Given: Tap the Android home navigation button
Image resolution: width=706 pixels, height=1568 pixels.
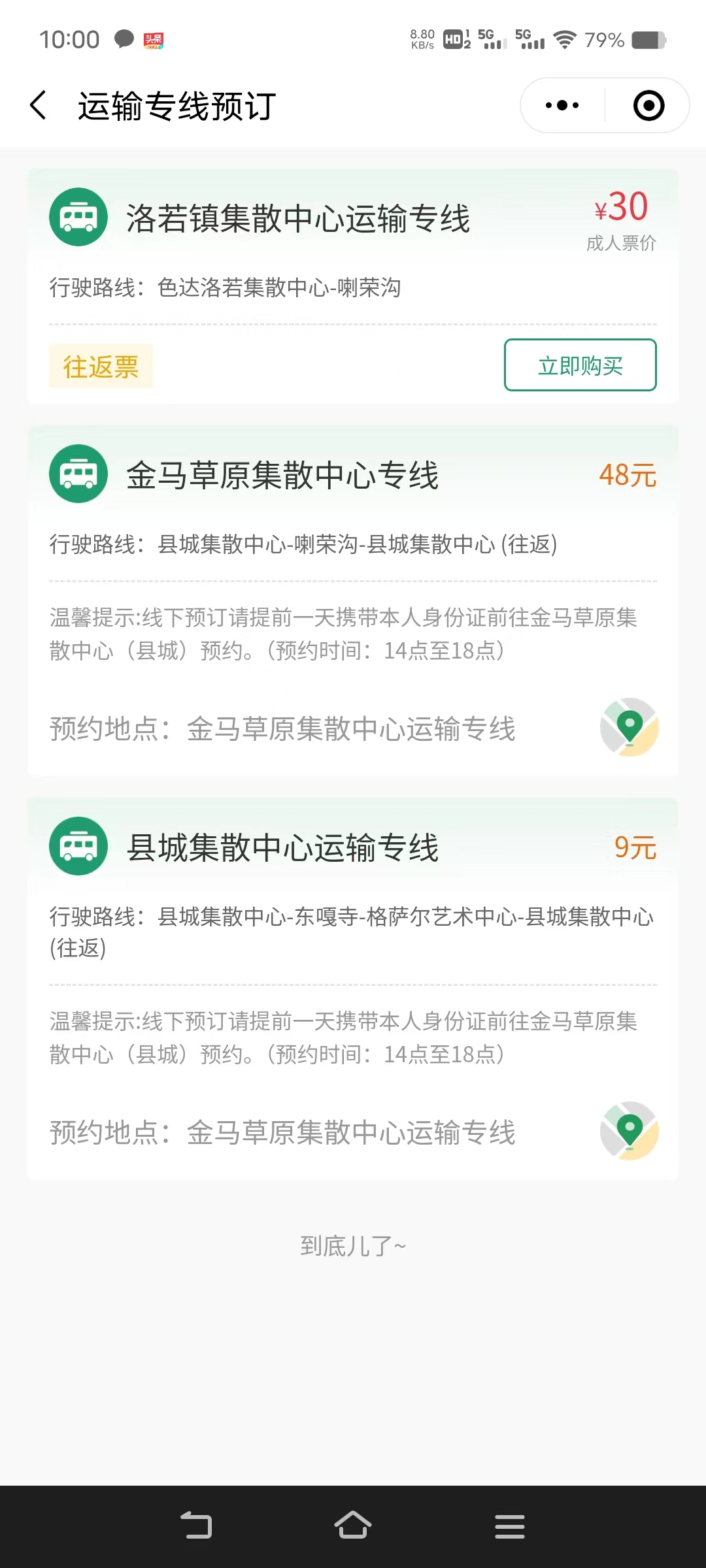Looking at the screenshot, I should (353, 1526).
